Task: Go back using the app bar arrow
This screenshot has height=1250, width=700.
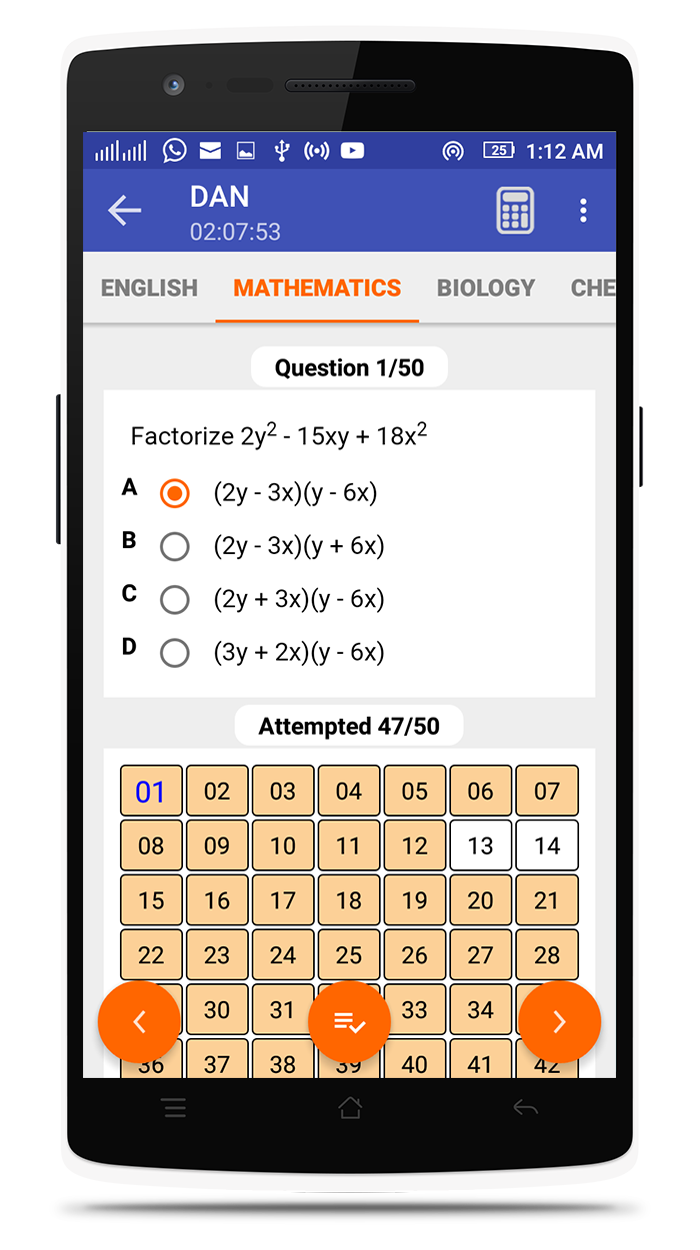Action: [125, 210]
